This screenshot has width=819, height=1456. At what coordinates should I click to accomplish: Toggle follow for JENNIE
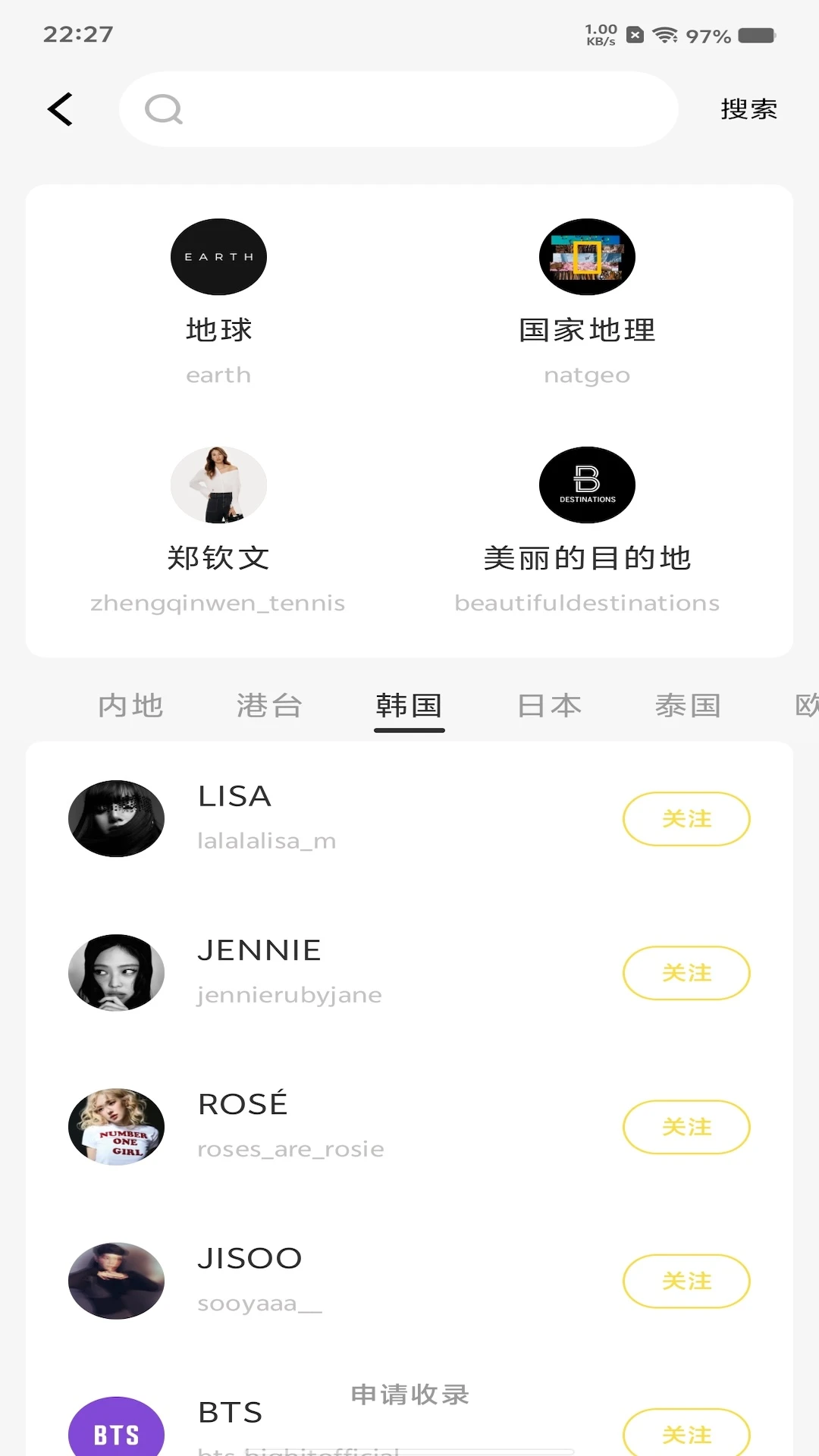[686, 973]
